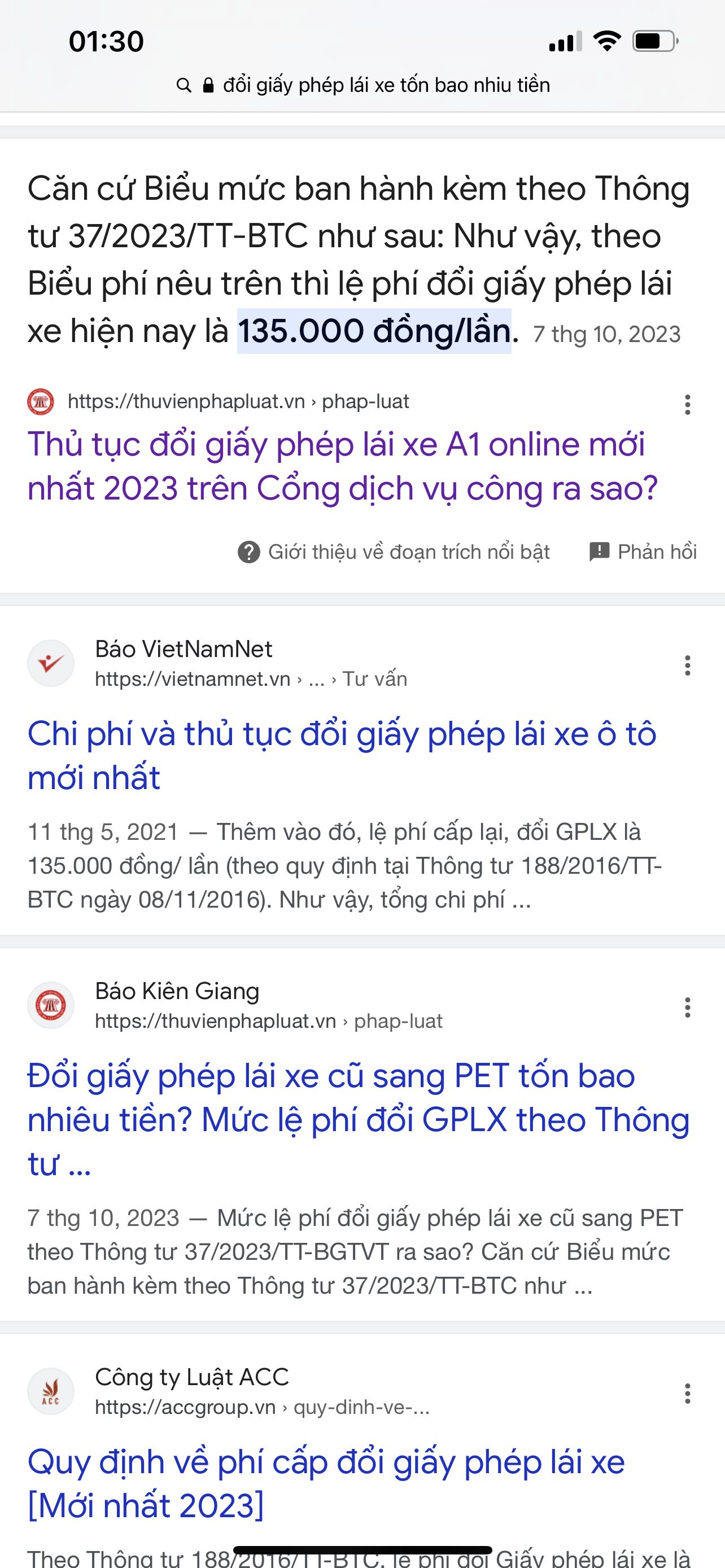
Task: Send feedback via "Phản hồi"
Action: [643, 552]
